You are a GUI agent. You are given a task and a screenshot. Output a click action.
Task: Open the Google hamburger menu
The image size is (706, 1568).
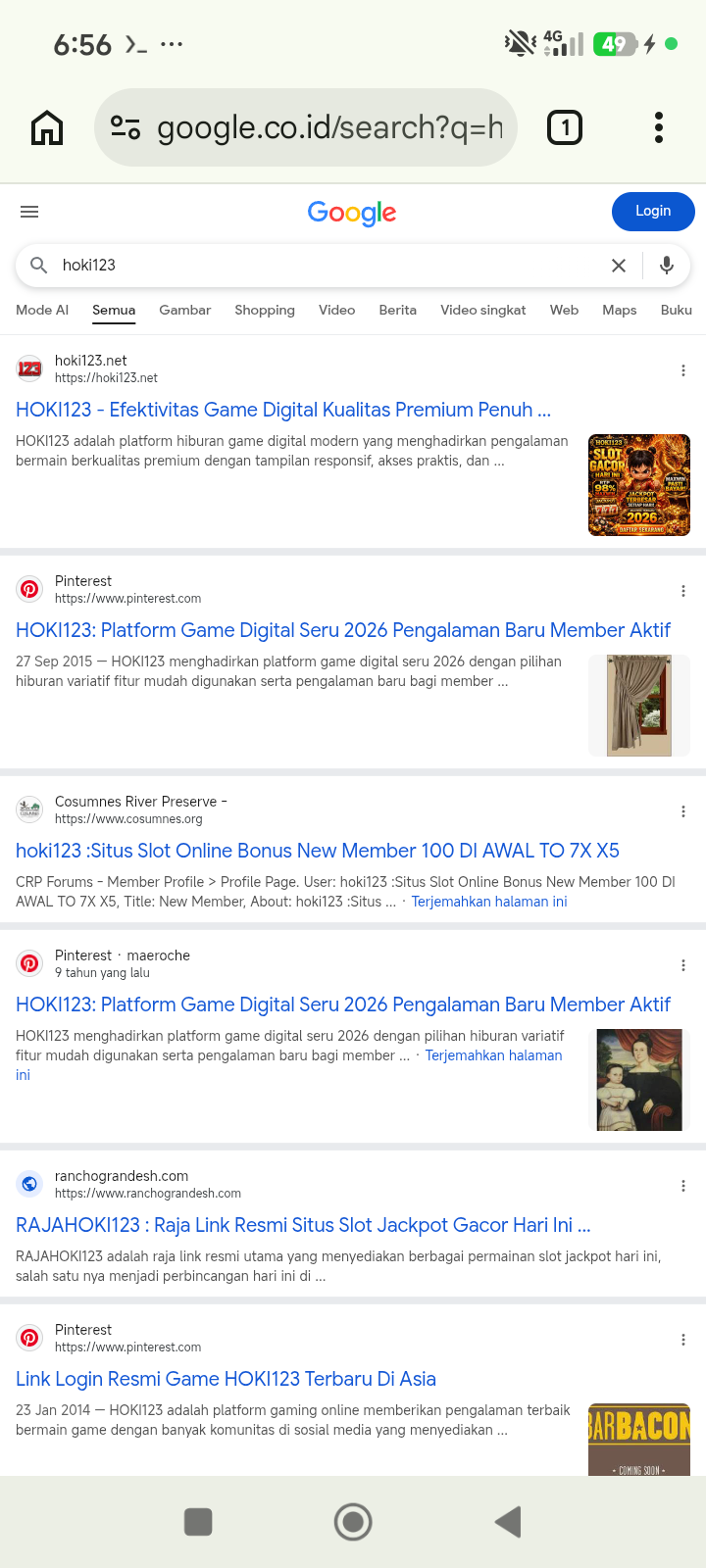pos(29,212)
